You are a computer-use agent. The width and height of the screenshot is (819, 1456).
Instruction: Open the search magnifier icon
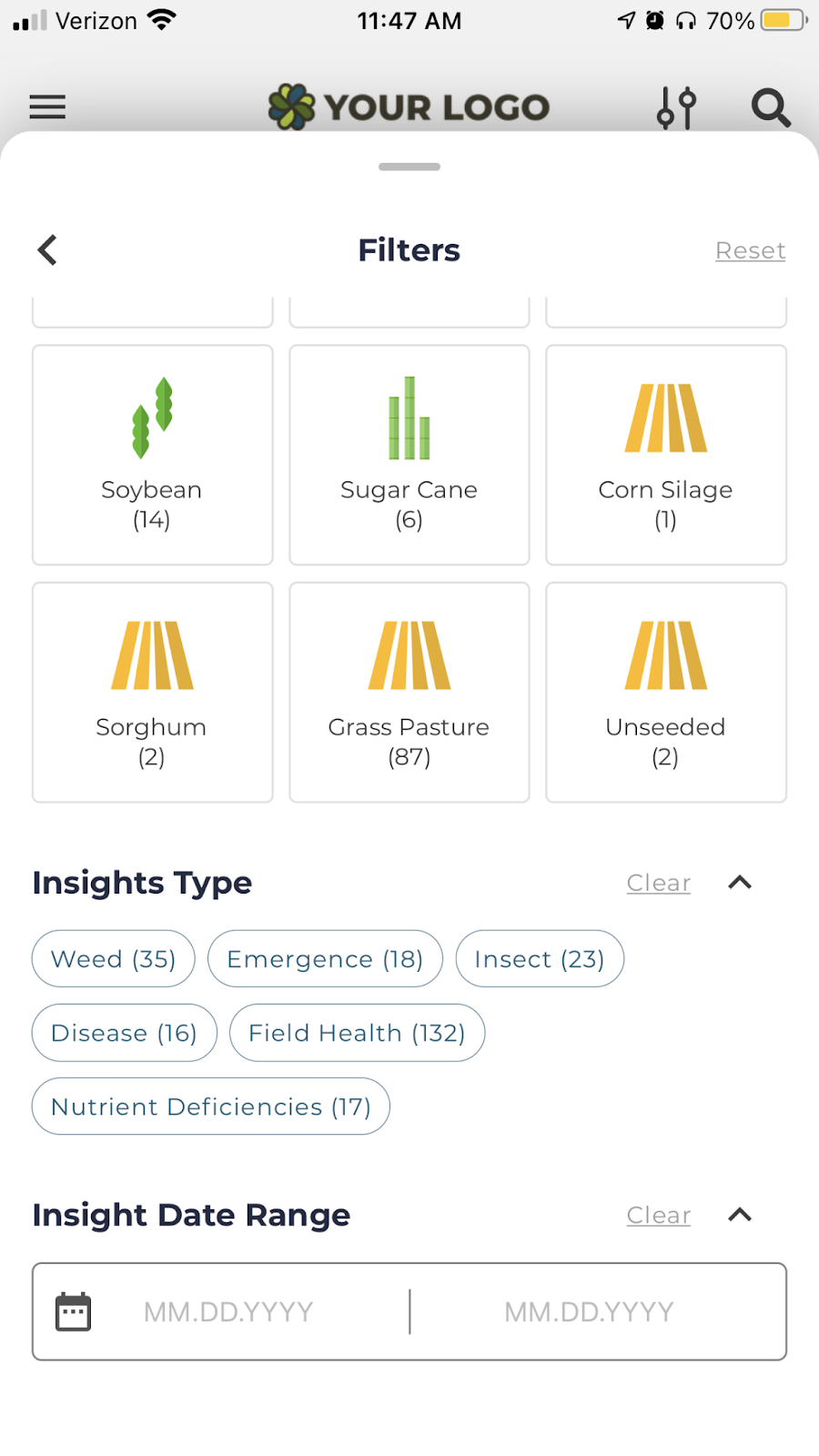(770, 107)
